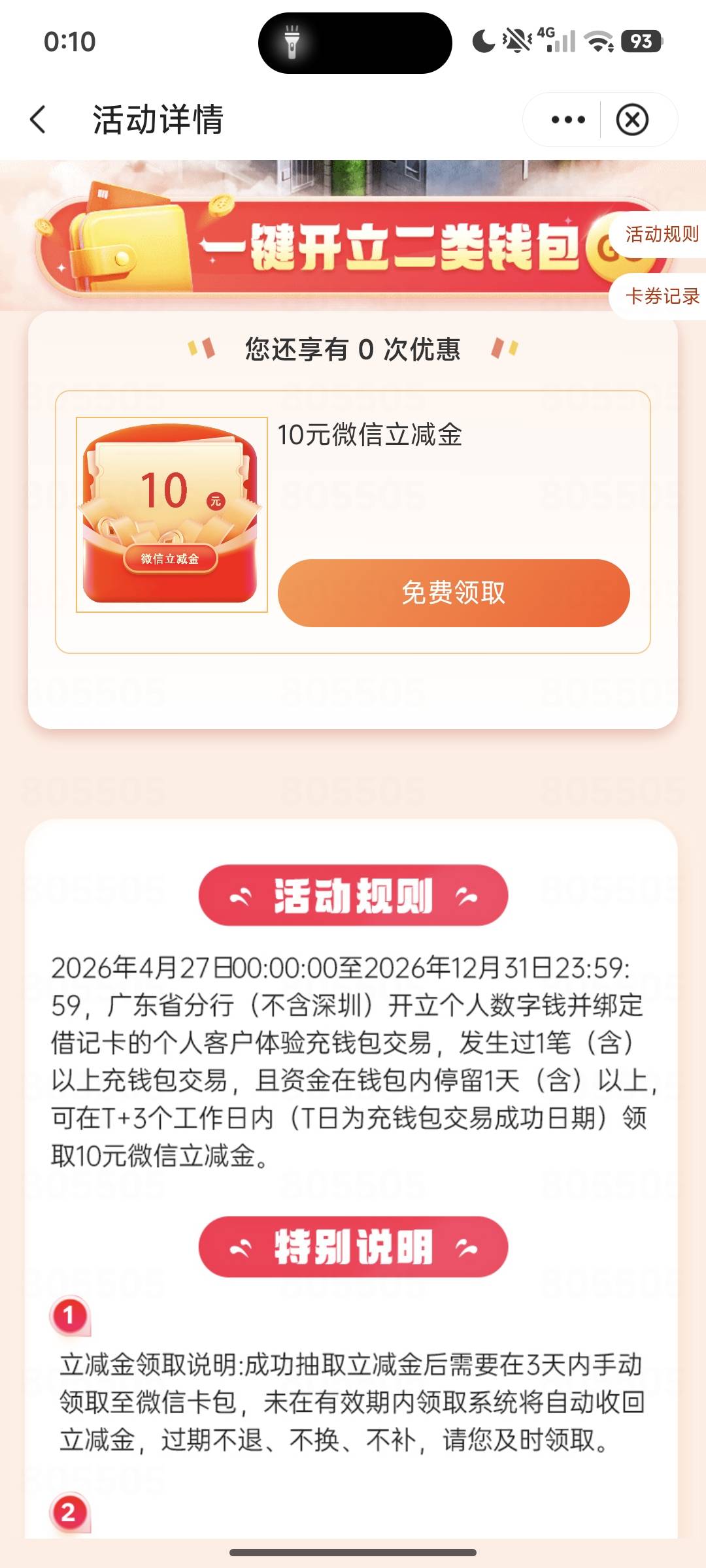View 卡券记录 coupon records

[x=660, y=296]
